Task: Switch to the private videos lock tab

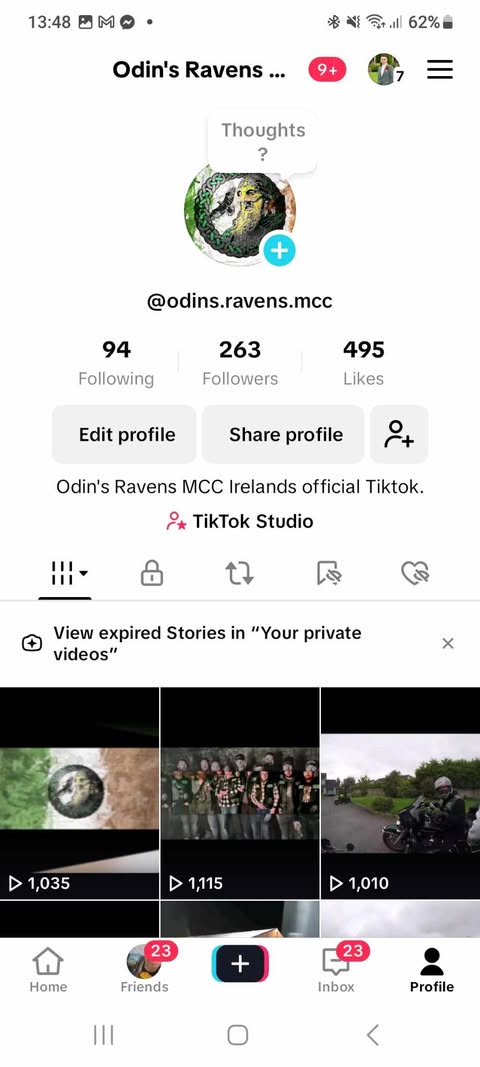Action: 151,575
